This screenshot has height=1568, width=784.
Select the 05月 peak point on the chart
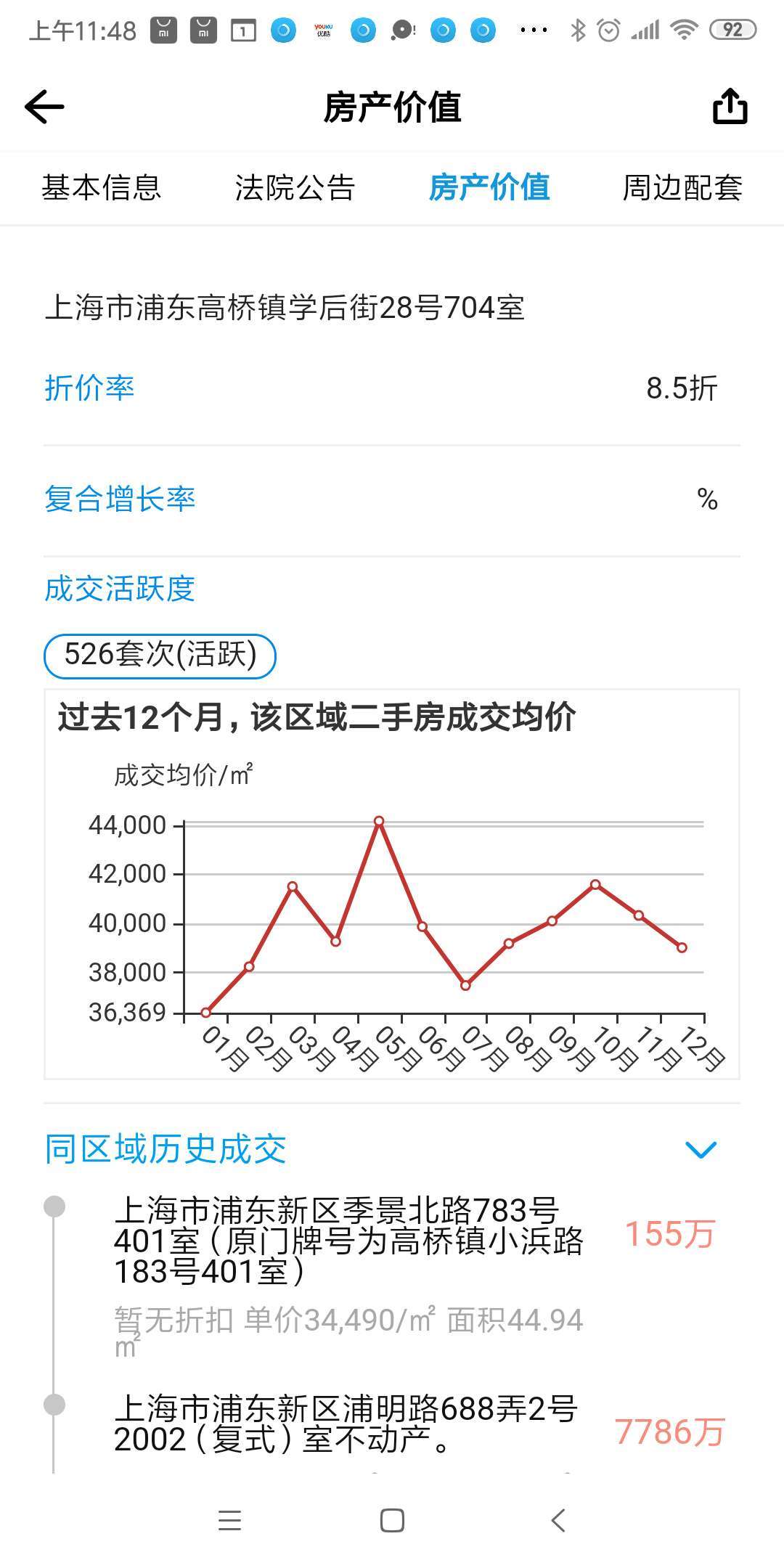(x=379, y=821)
